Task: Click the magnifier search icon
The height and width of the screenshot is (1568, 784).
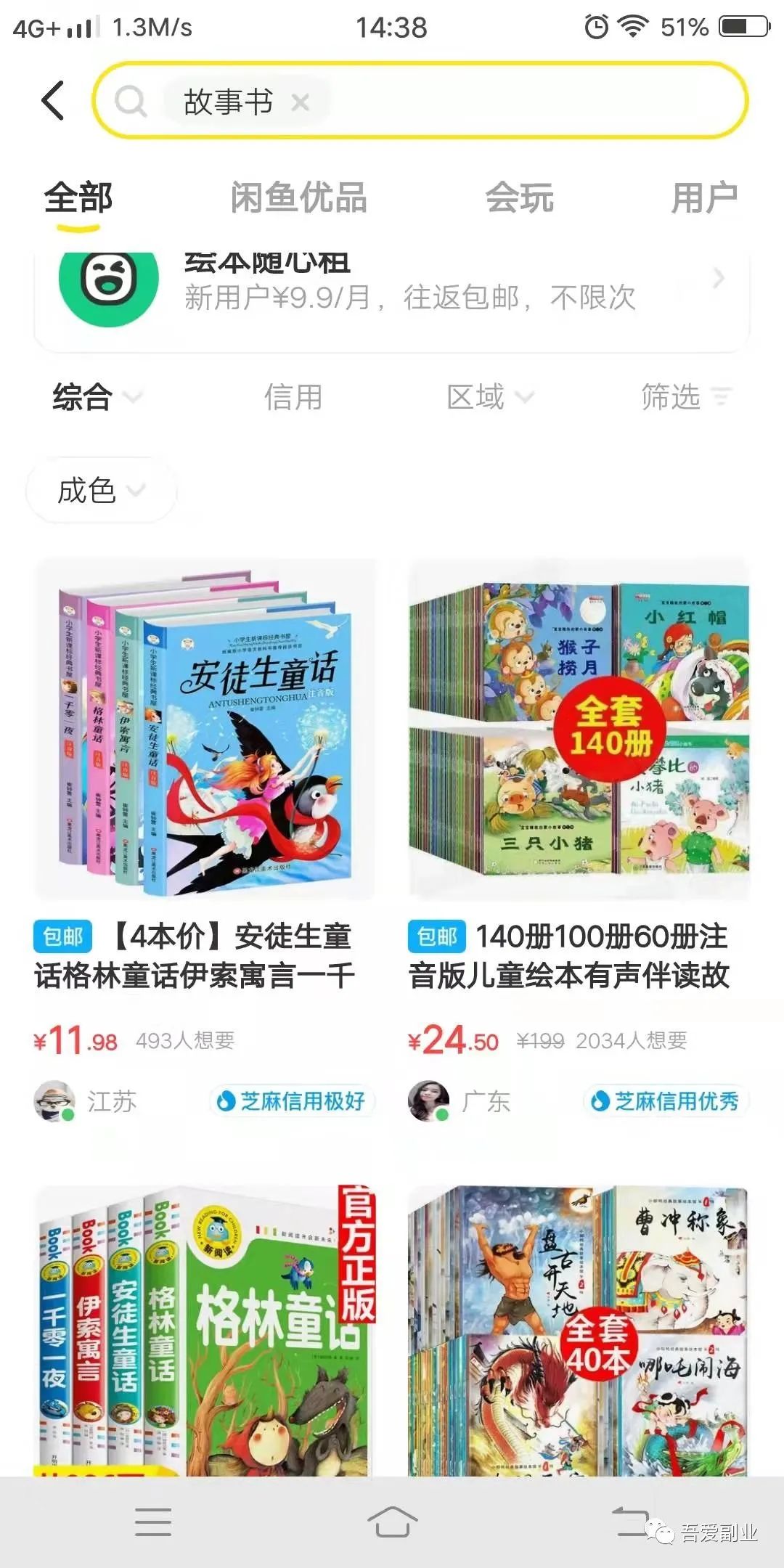Action: click(x=133, y=101)
